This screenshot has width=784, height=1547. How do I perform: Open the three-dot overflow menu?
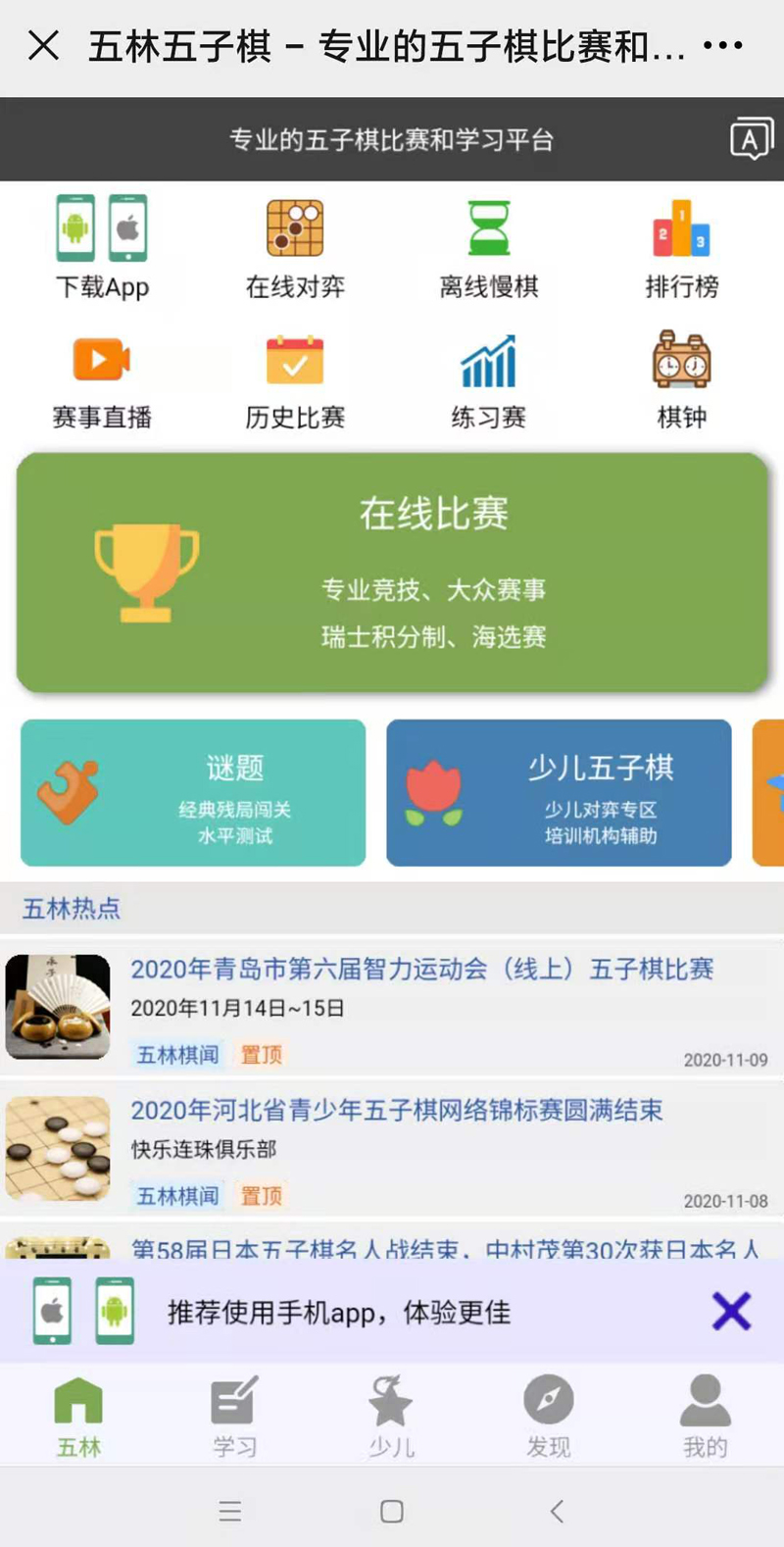(723, 45)
